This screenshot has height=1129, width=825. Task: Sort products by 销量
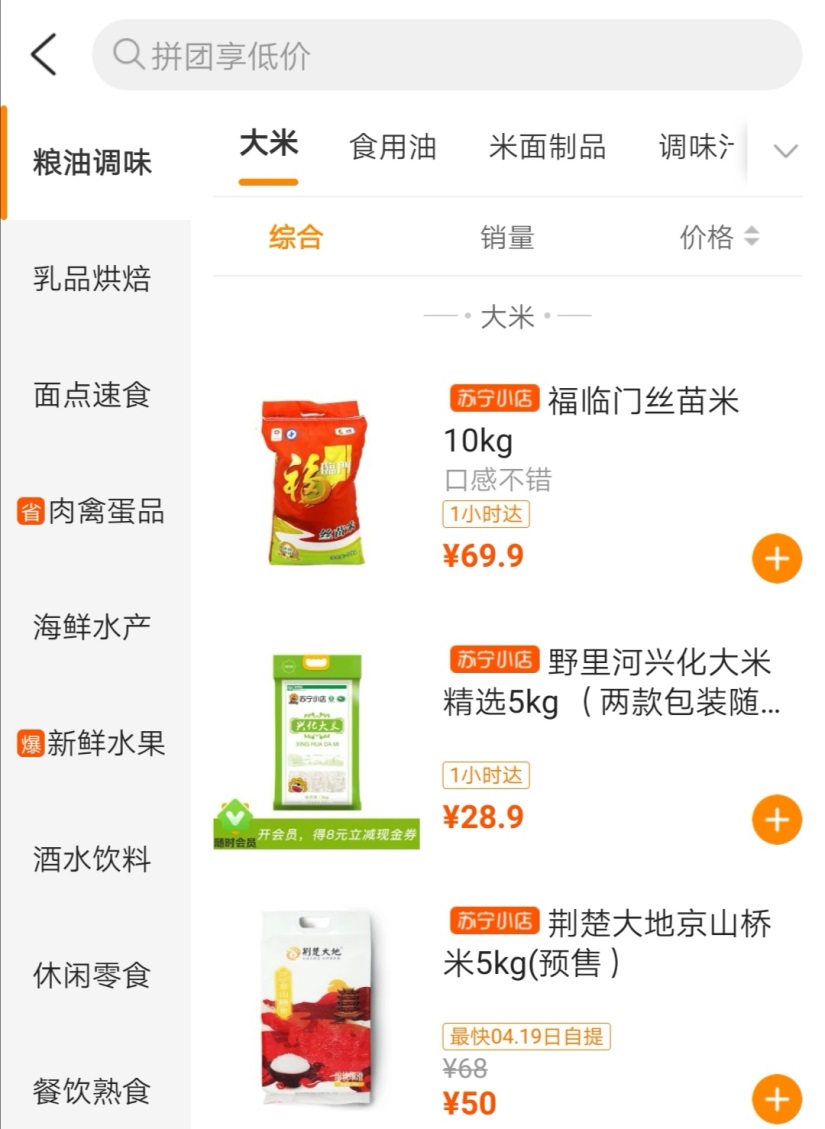tap(507, 238)
